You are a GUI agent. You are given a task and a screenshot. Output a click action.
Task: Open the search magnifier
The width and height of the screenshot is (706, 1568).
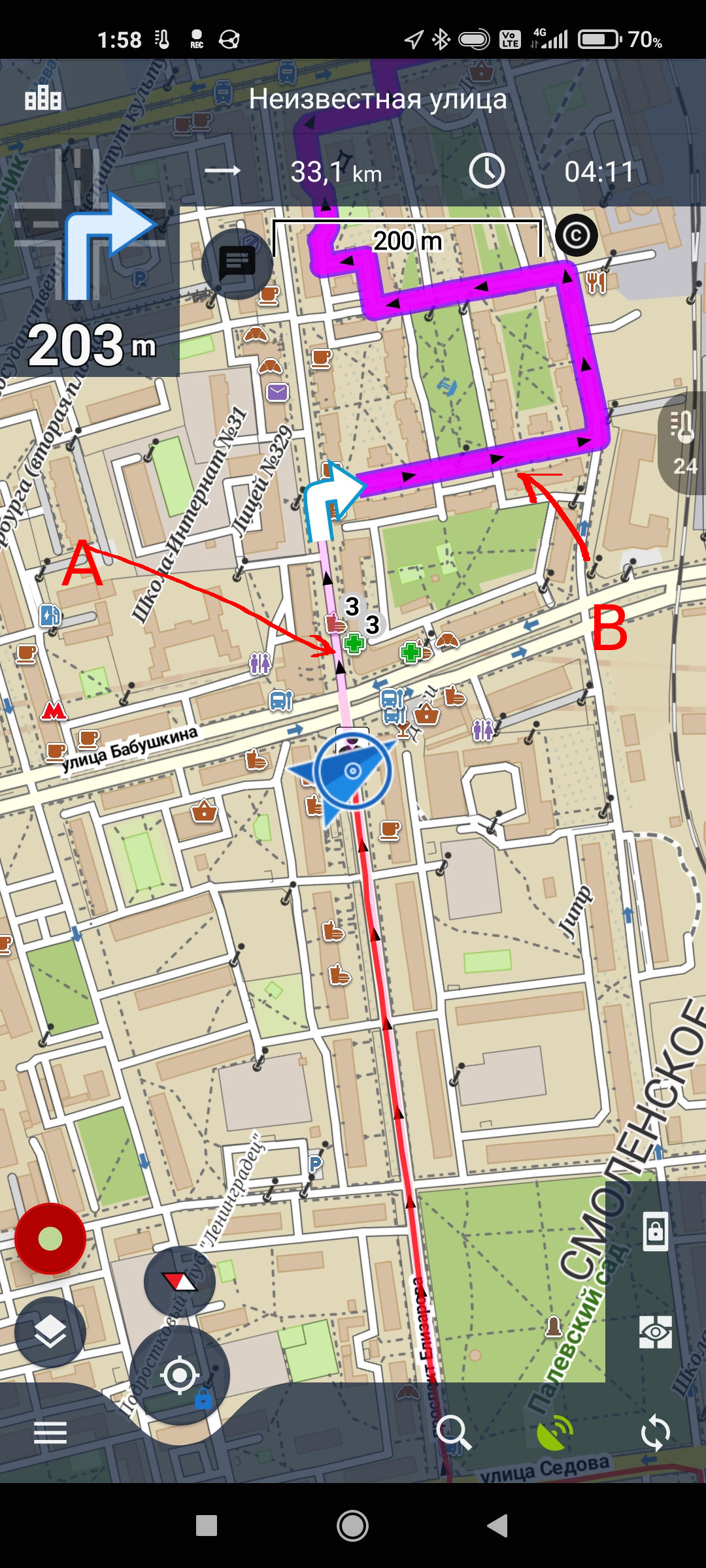tap(452, 1431)
